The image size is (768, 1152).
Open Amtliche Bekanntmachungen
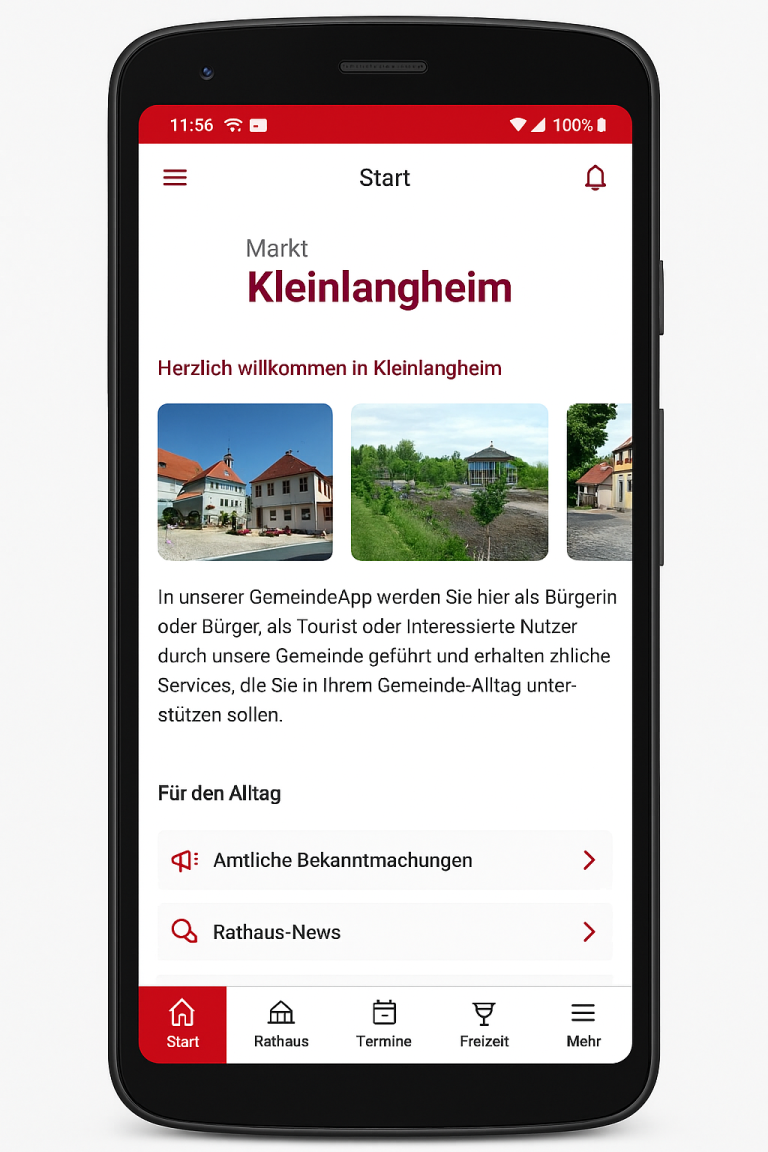[384, 860]
